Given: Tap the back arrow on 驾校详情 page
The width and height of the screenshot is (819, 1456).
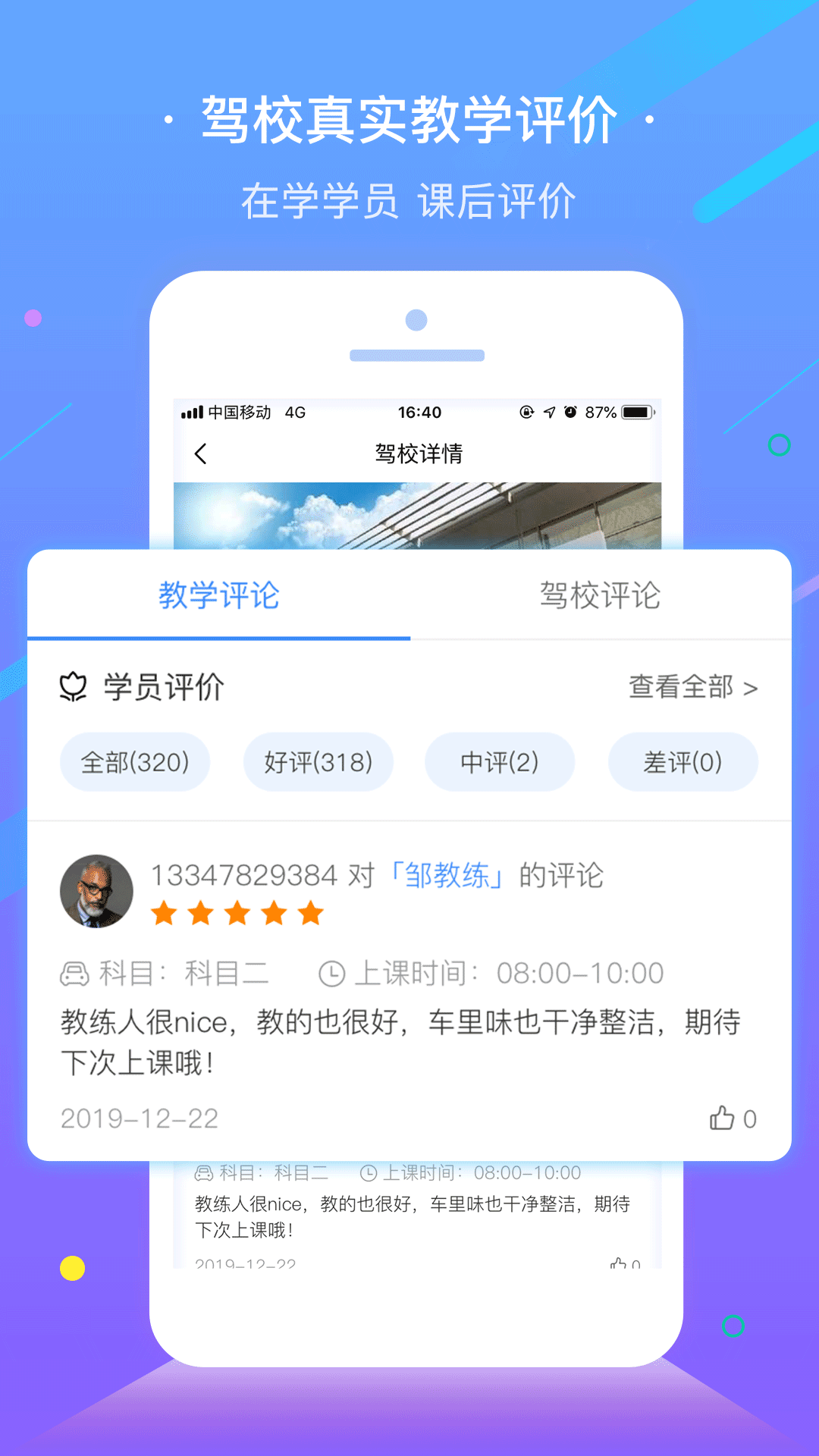Looking at the screenshot, I should [x=200, y=453].
